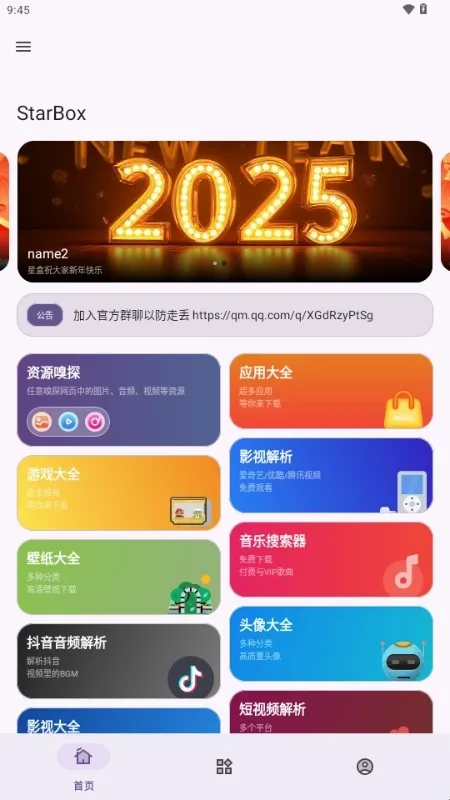The width and height of the screenshot is (450, 800).
Task: Open the 头像大全 card
Action: tap(331, 643)
